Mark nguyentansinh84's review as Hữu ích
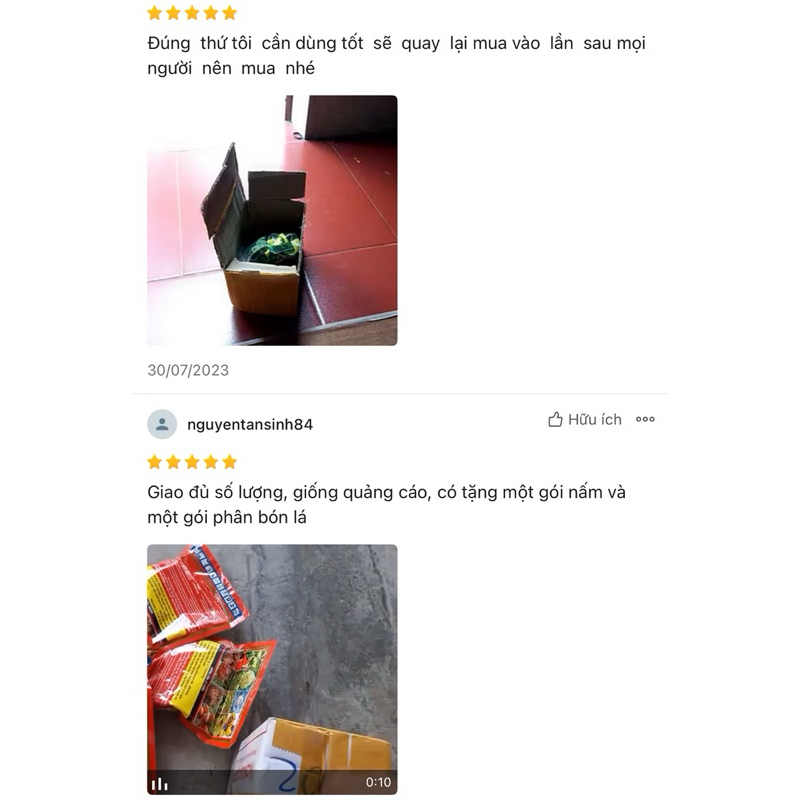This screenshot has width=800, height=800. (585, 420)
